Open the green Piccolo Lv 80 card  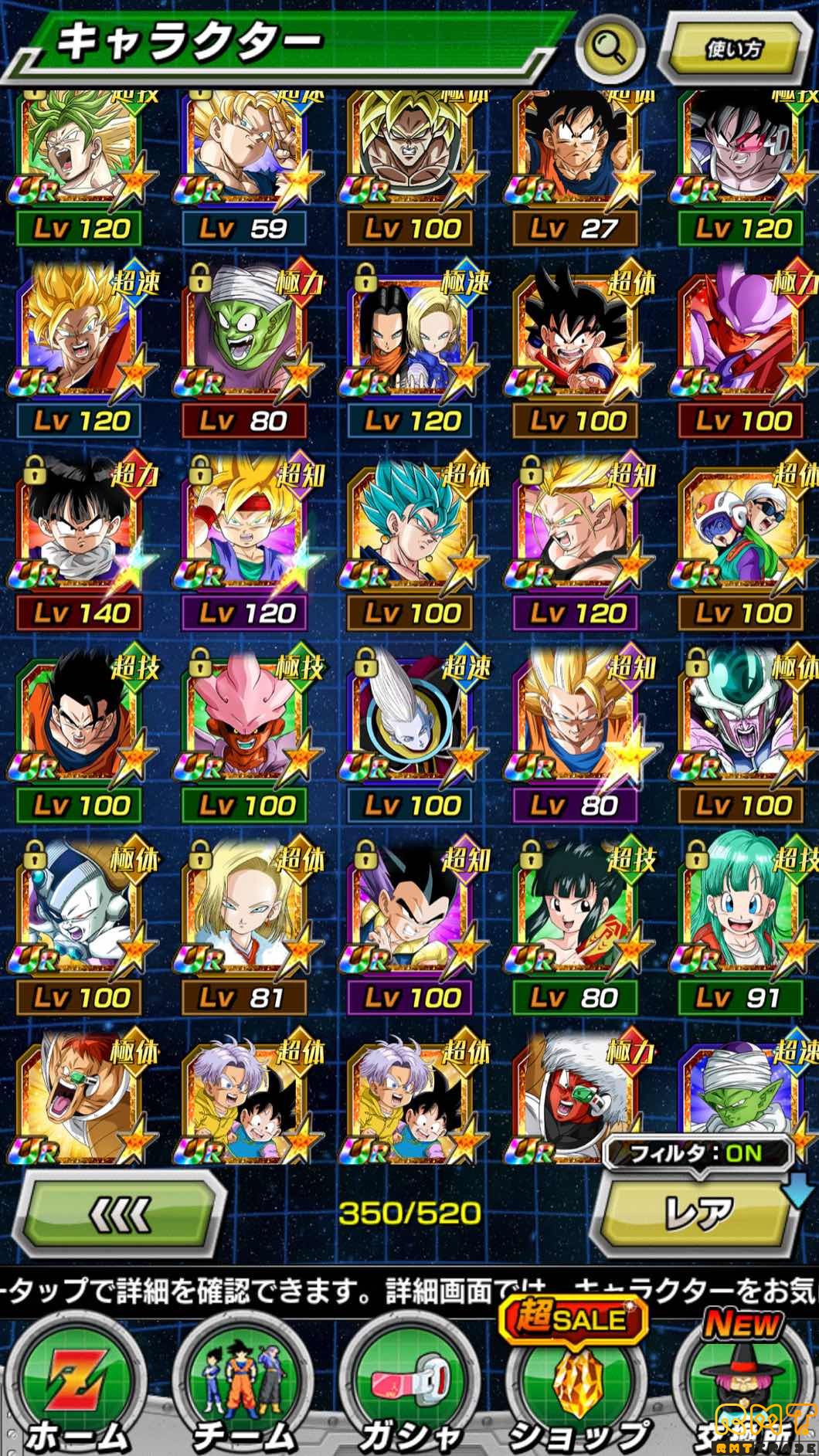click(x=245, y=340)
